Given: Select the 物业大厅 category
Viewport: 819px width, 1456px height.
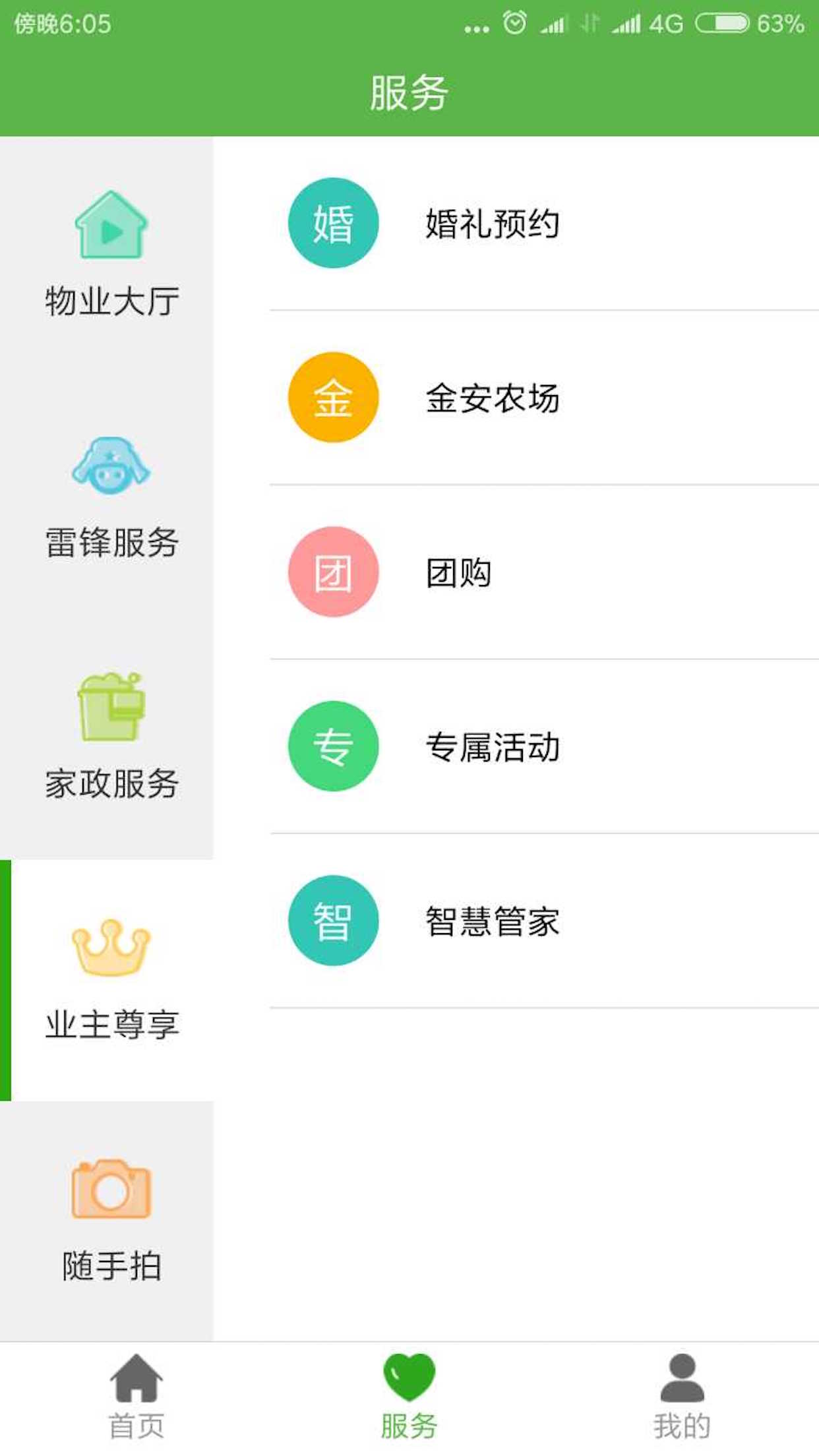Looking at the screenshot, I should point(107,257).
